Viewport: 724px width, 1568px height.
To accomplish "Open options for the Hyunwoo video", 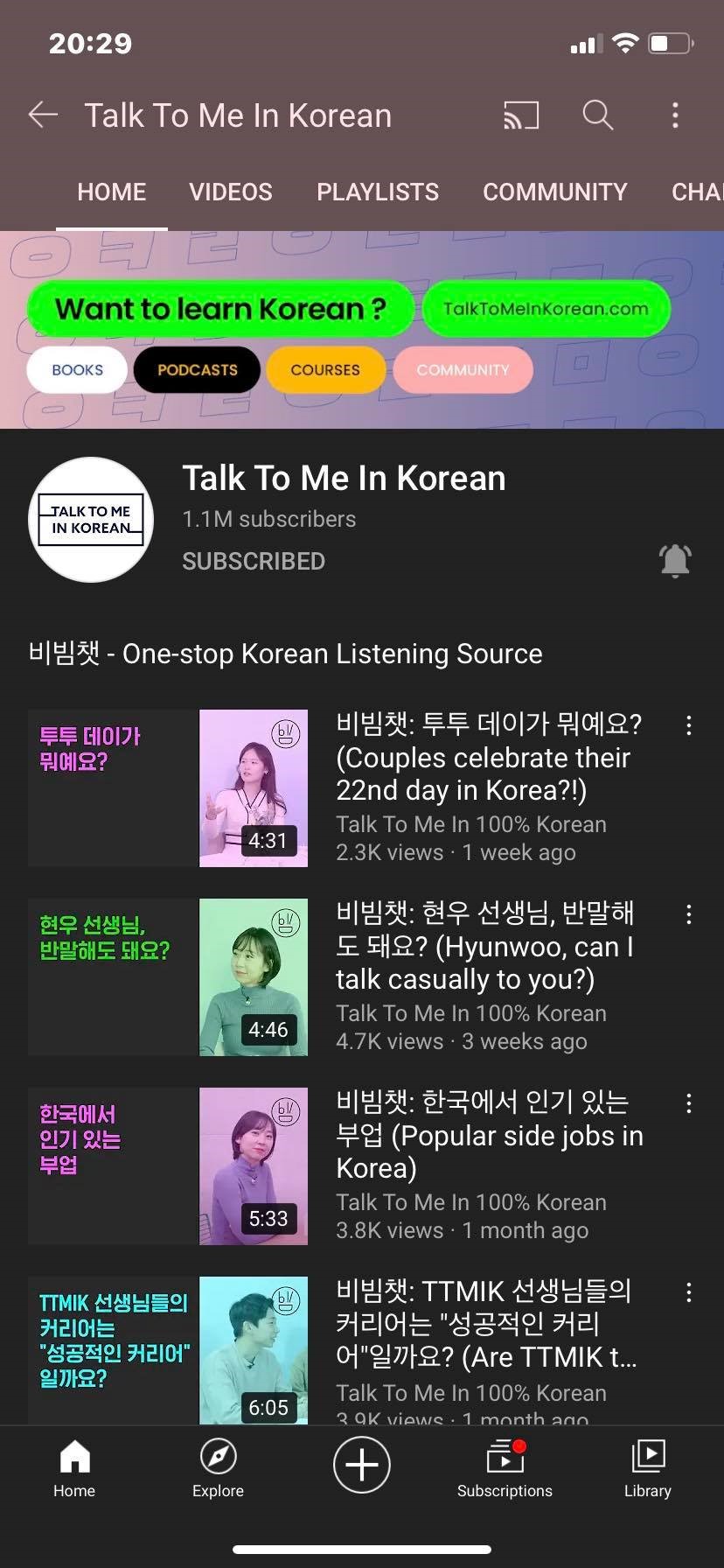I will coord(689,913).
